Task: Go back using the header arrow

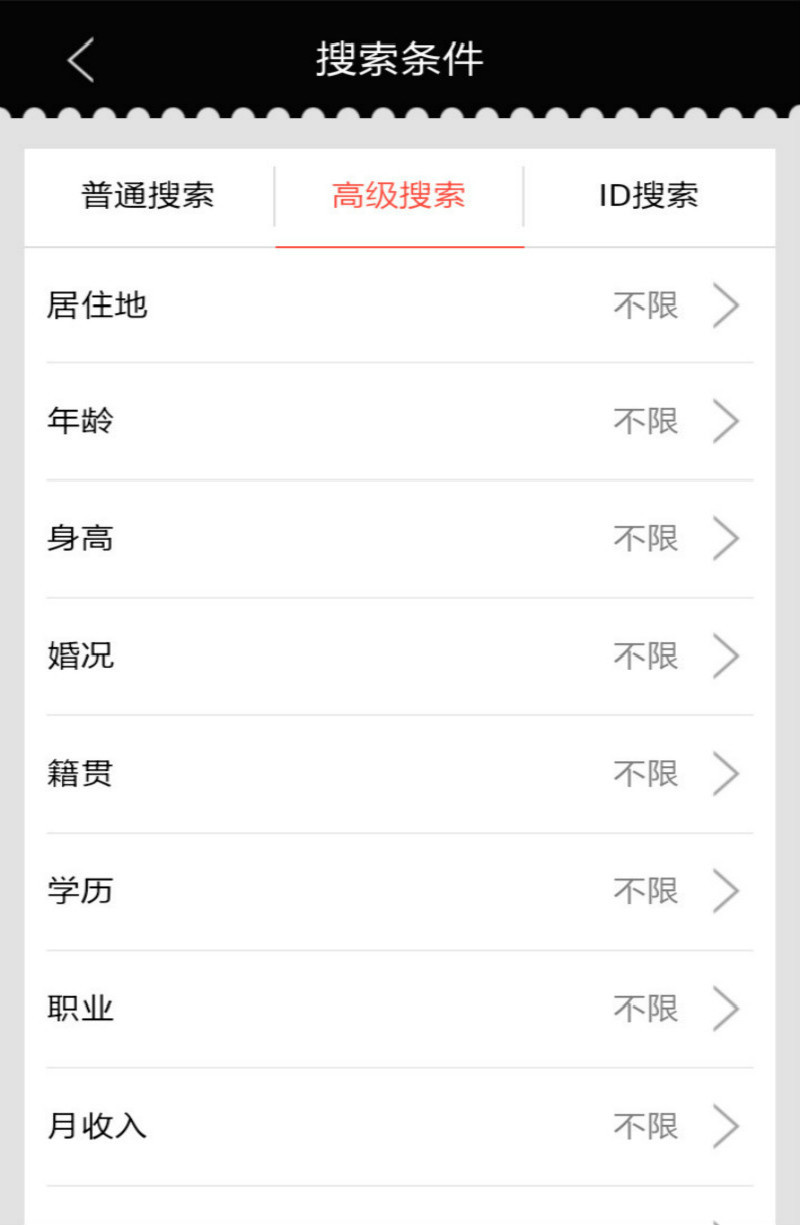Action: tap(81, 60)
